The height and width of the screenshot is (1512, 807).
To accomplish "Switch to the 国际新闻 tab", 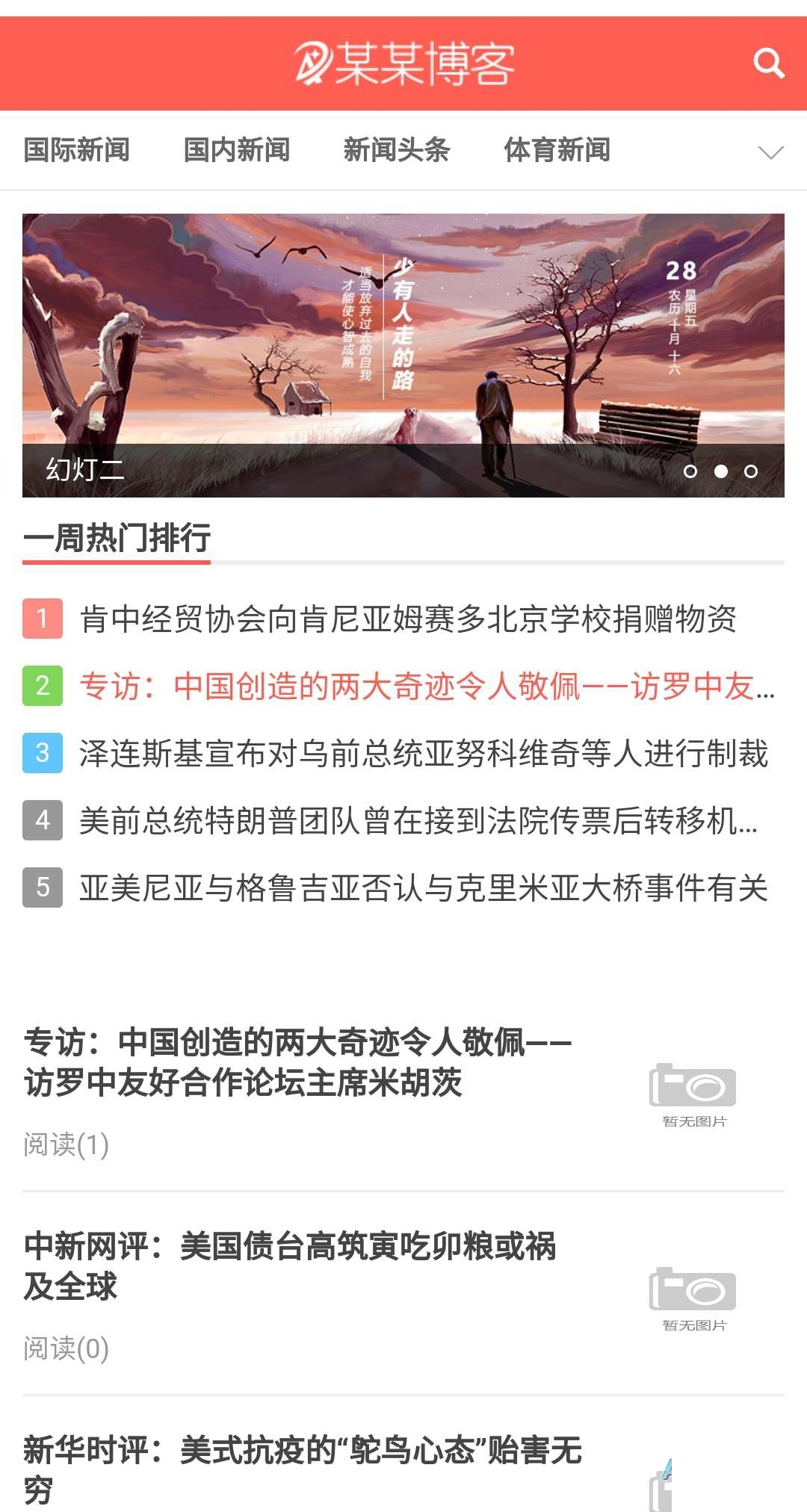I will point(76,150).
